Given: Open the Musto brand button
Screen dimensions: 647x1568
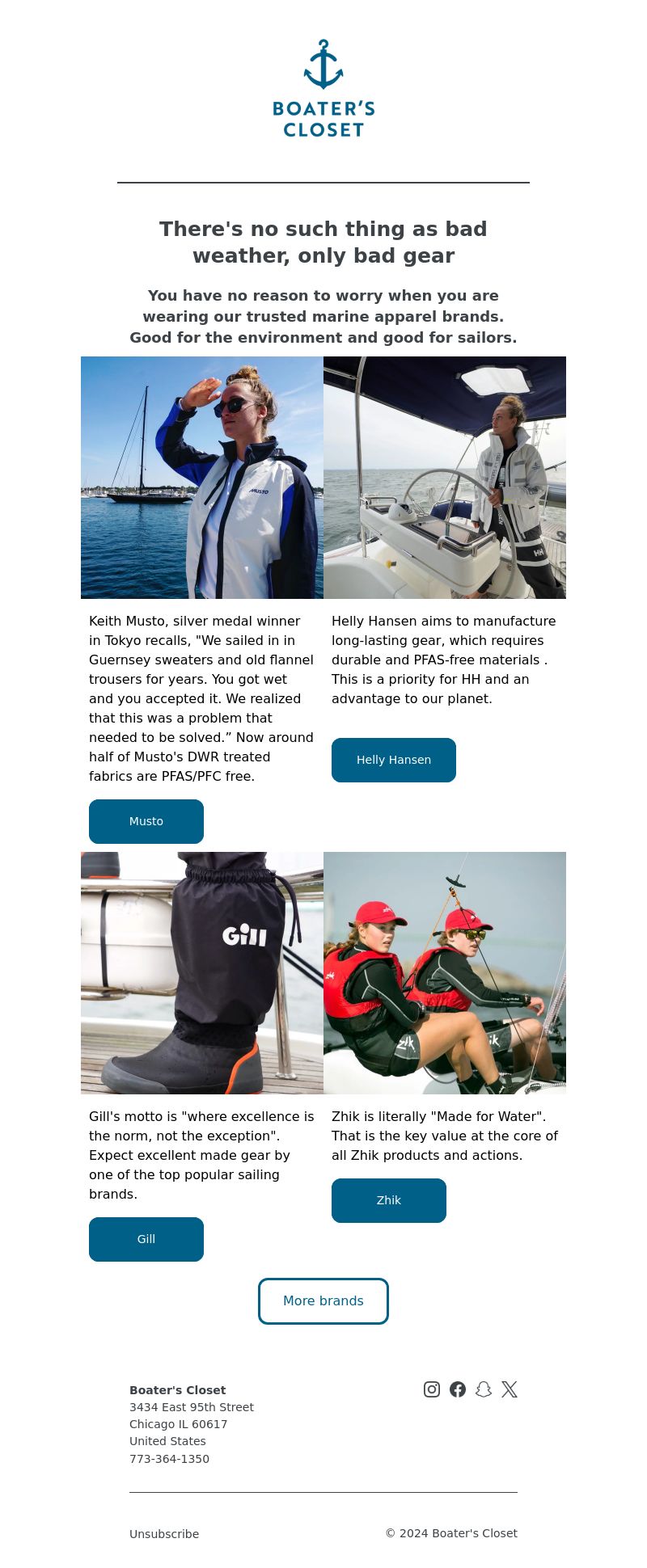Looking at the screenshot, I should click(x=146, y=821).
